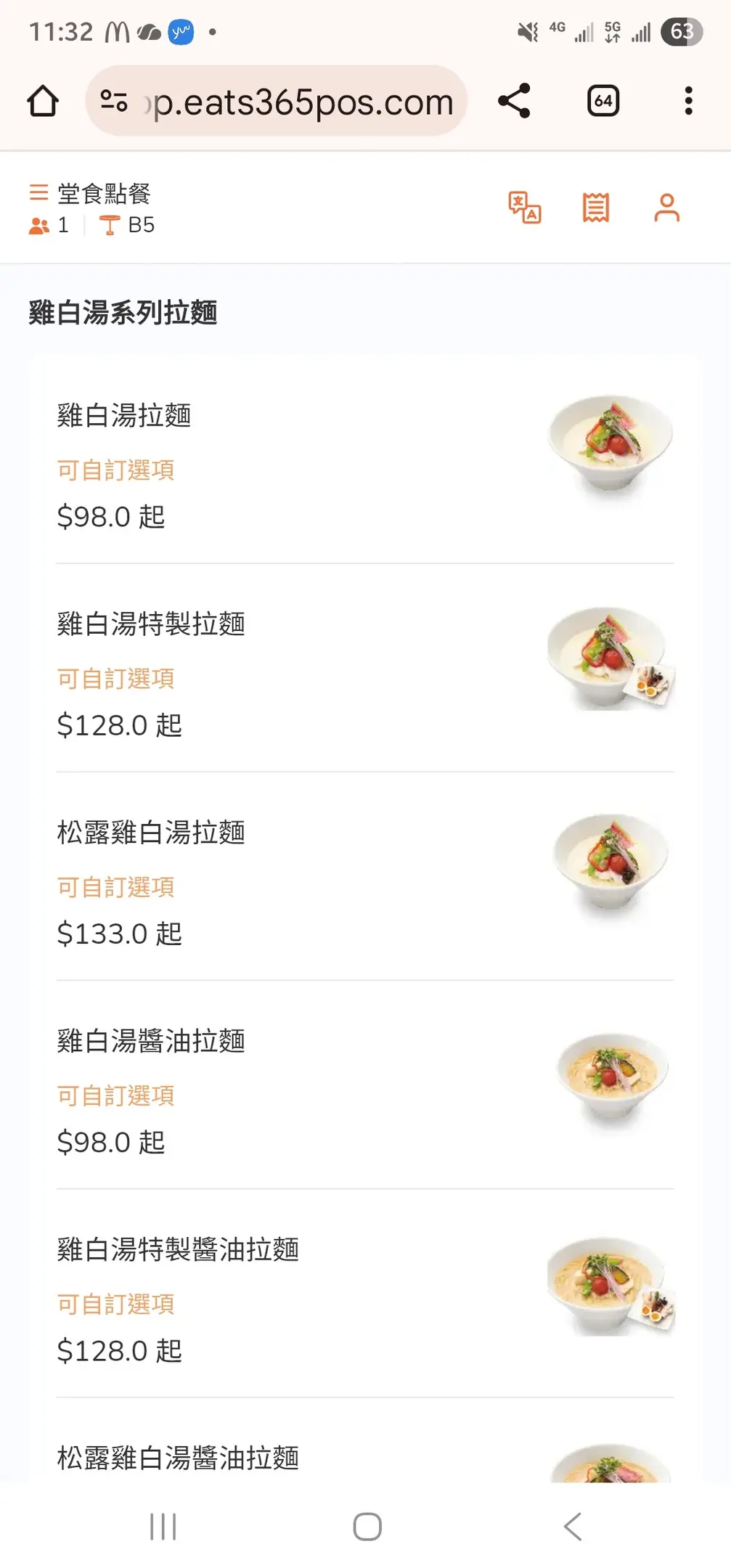The image size is (731, 1568).
Task: Share this page from the browser
Action: pos(514,101)
